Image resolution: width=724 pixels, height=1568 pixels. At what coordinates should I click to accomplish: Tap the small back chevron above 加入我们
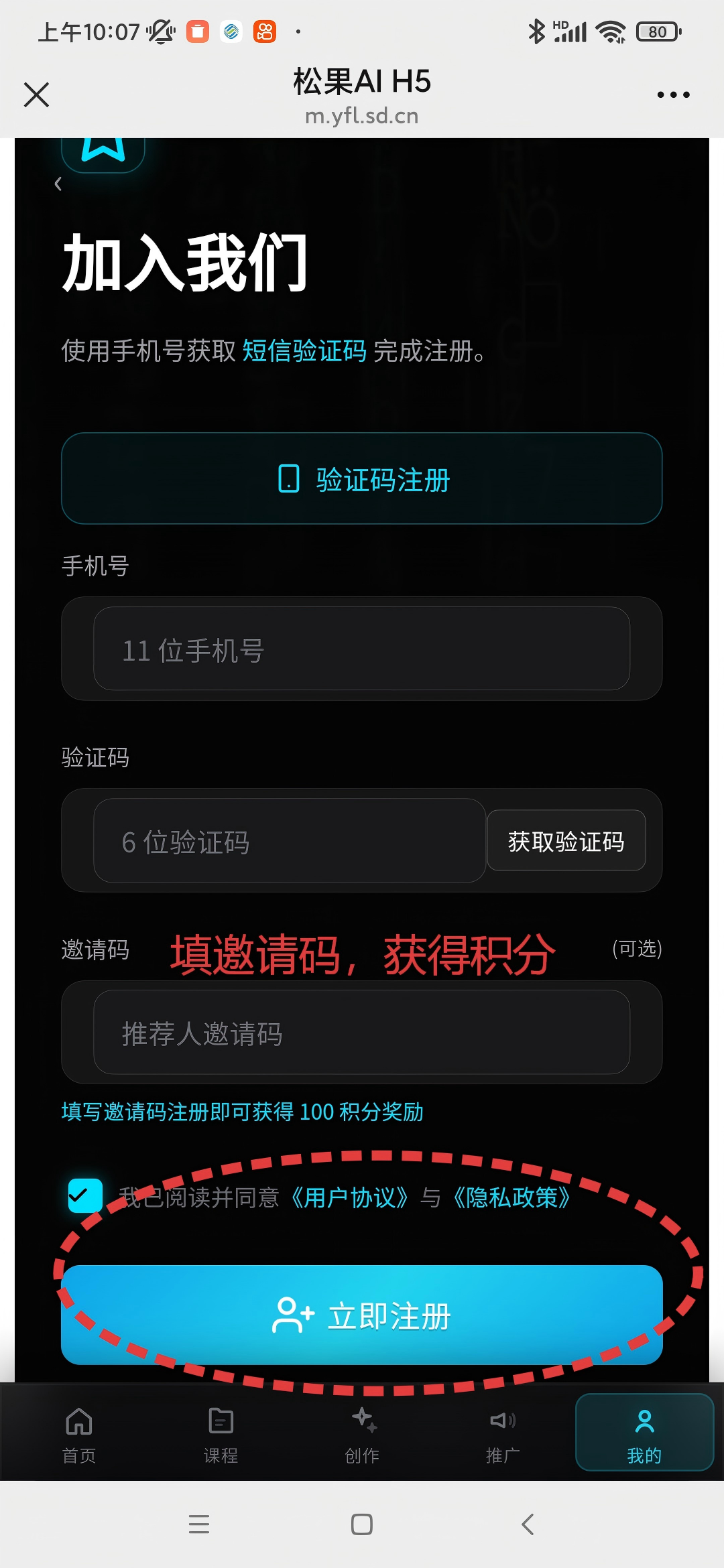pos(58,184)
